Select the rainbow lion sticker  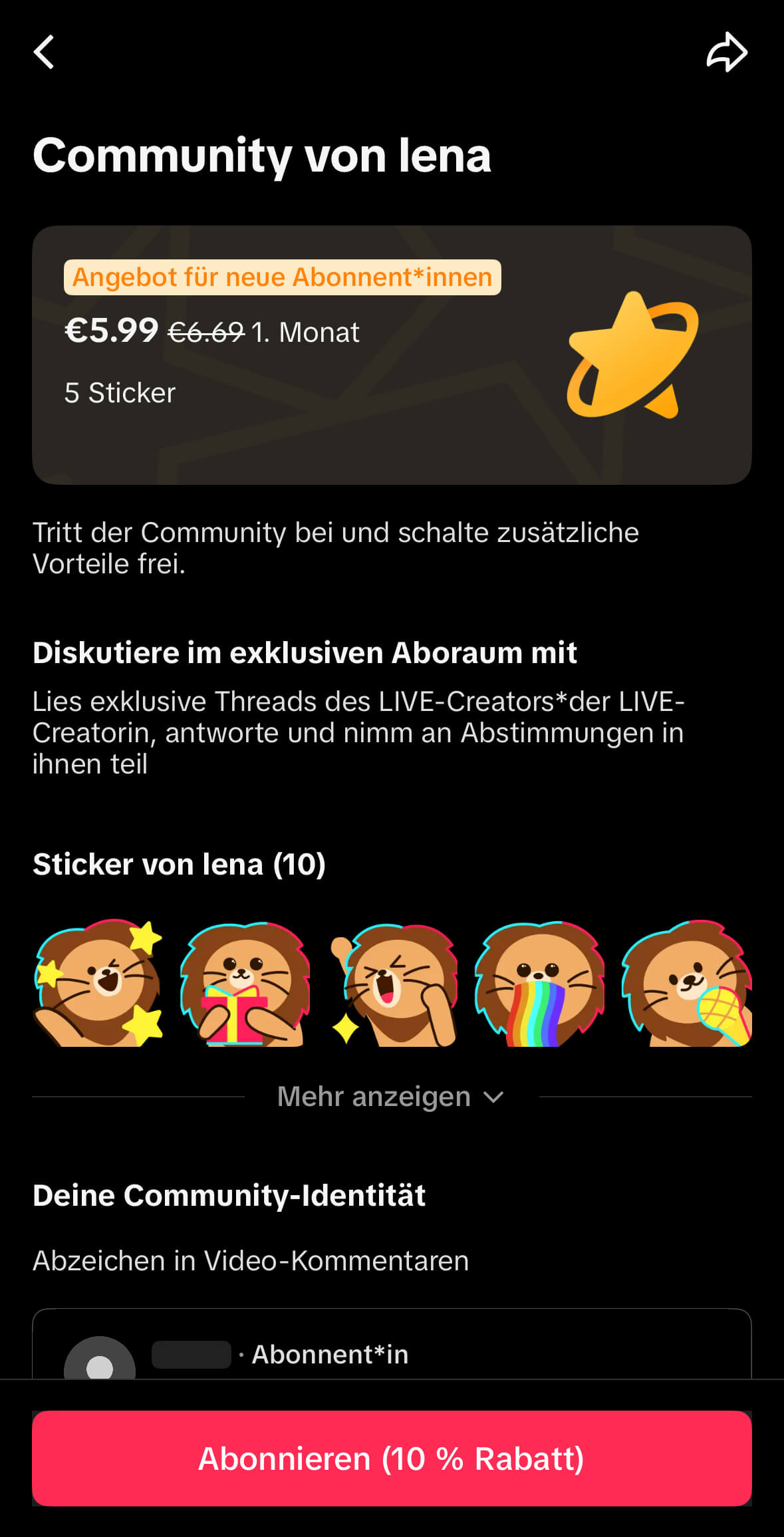click(539, 983)
